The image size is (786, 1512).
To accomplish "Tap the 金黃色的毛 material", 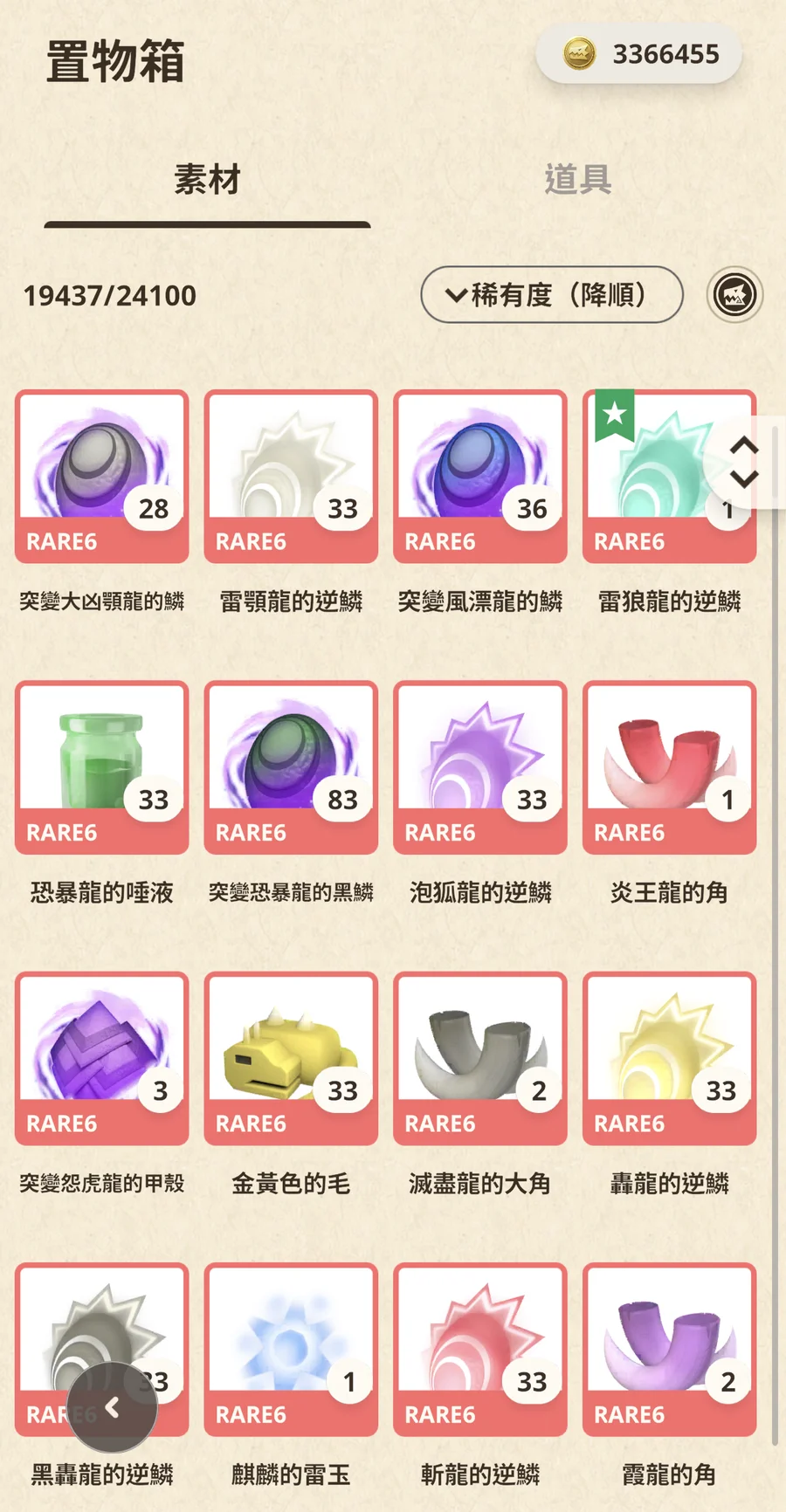I will point(291,1058).
